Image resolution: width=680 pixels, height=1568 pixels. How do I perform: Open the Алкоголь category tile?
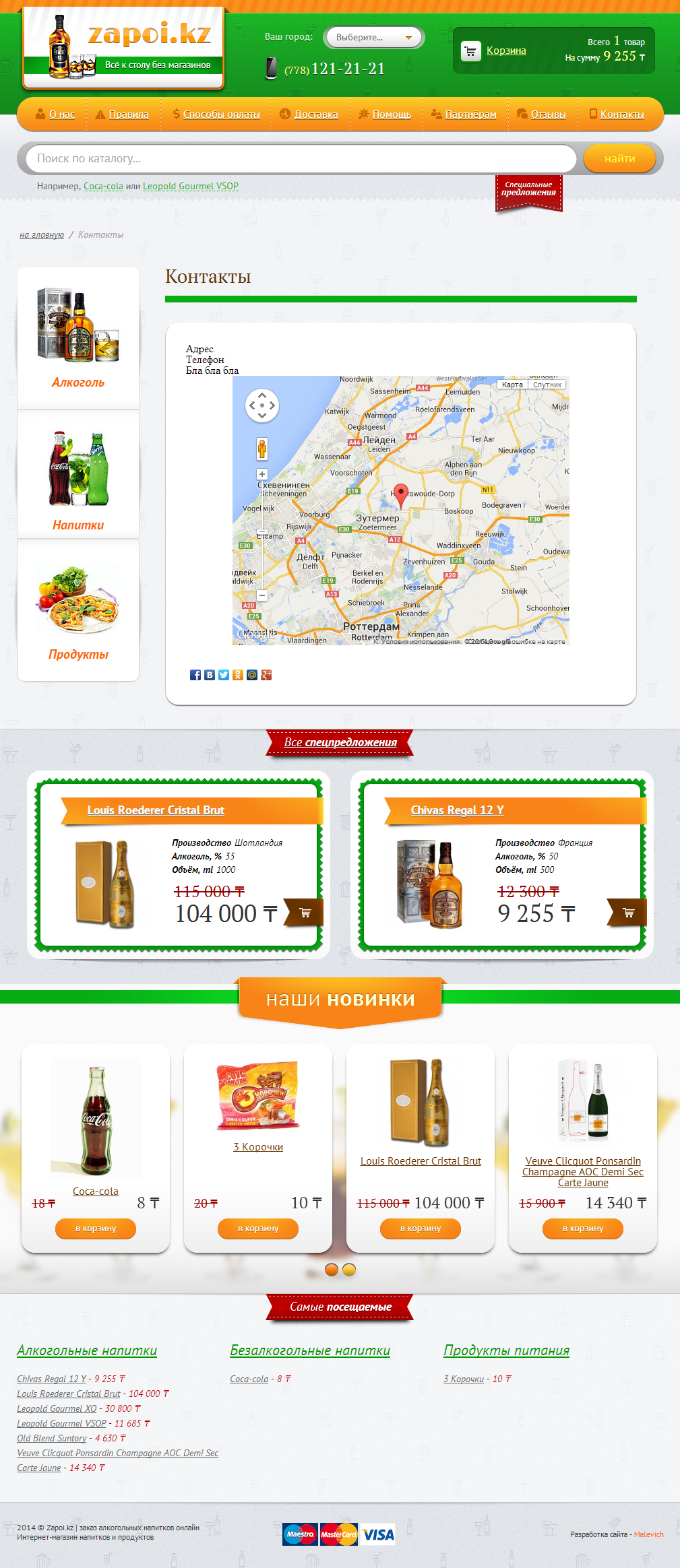pyautogui.click(x=78, y=338)
